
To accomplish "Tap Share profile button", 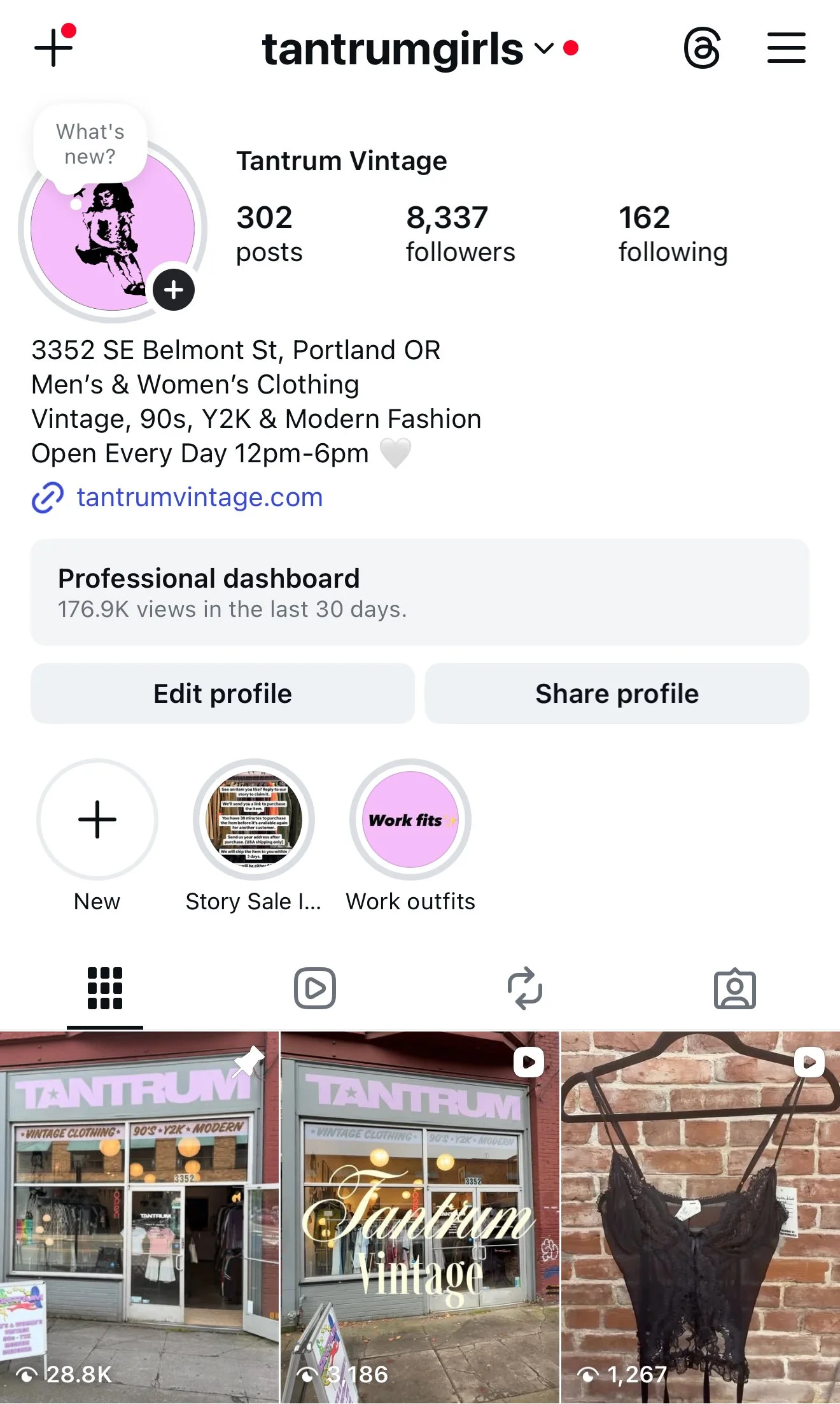I will [617, 693].
